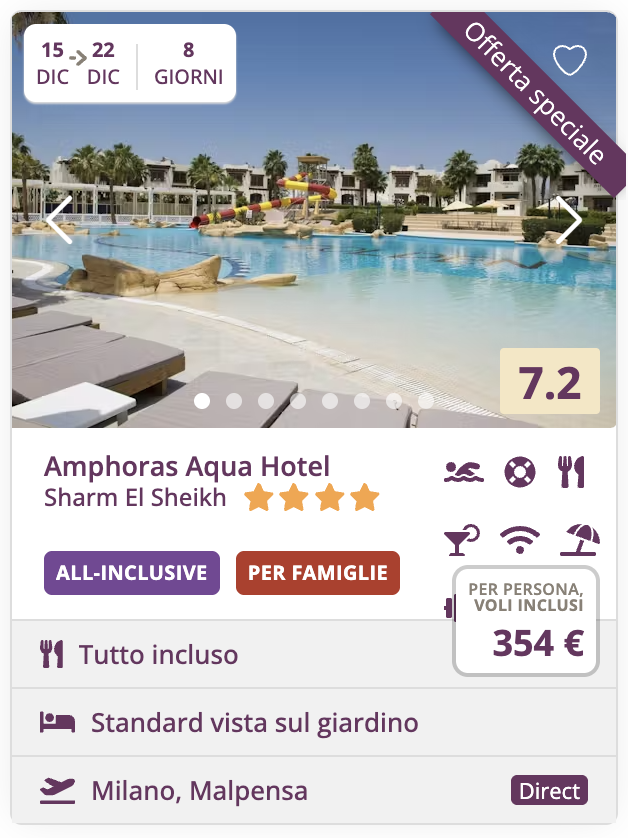Go back to the previous hotel photo
Viewport: 628px width, 838px height.
point(59,221)
